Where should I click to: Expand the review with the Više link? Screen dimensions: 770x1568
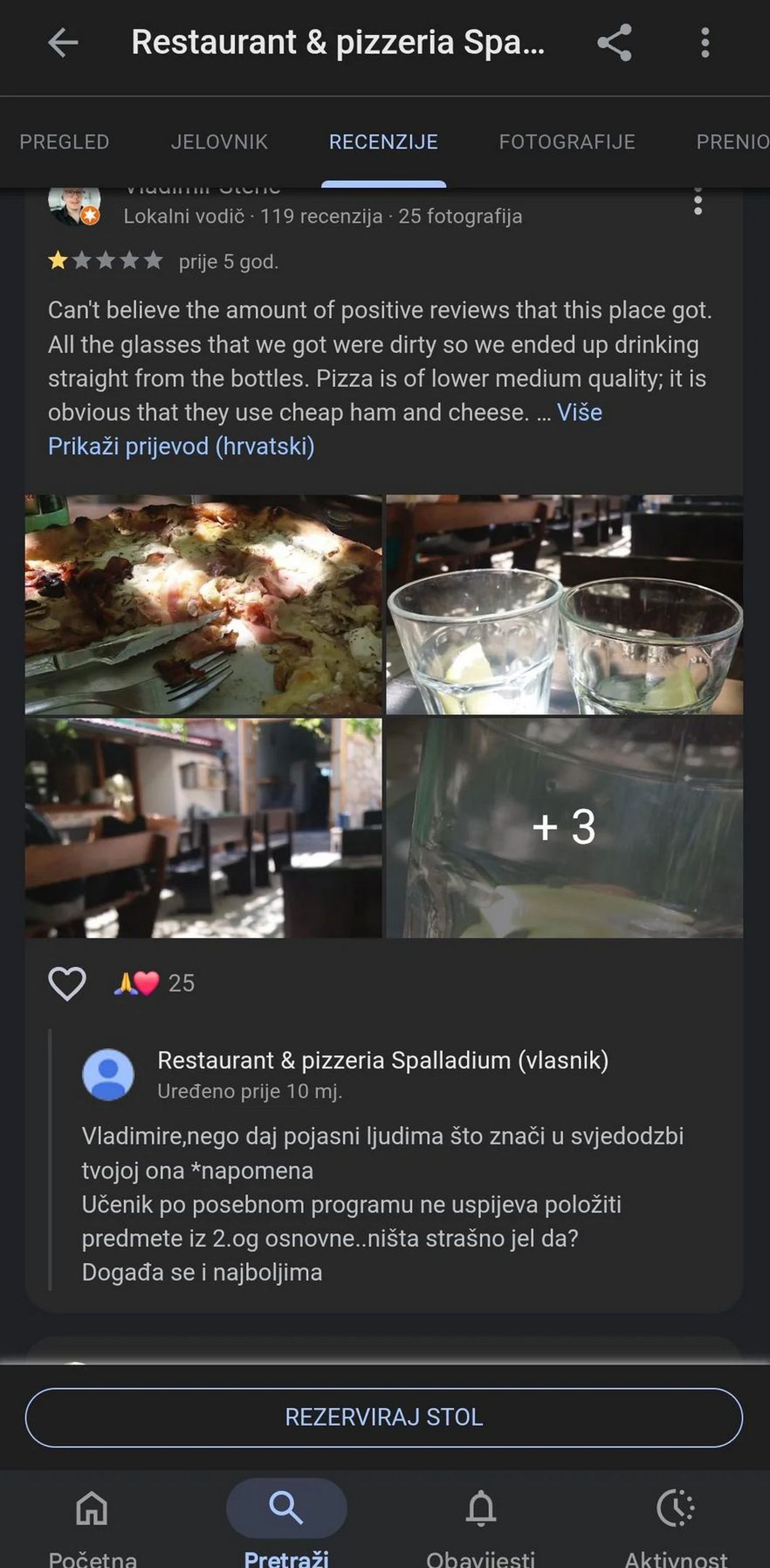click(x=580, y=413)
